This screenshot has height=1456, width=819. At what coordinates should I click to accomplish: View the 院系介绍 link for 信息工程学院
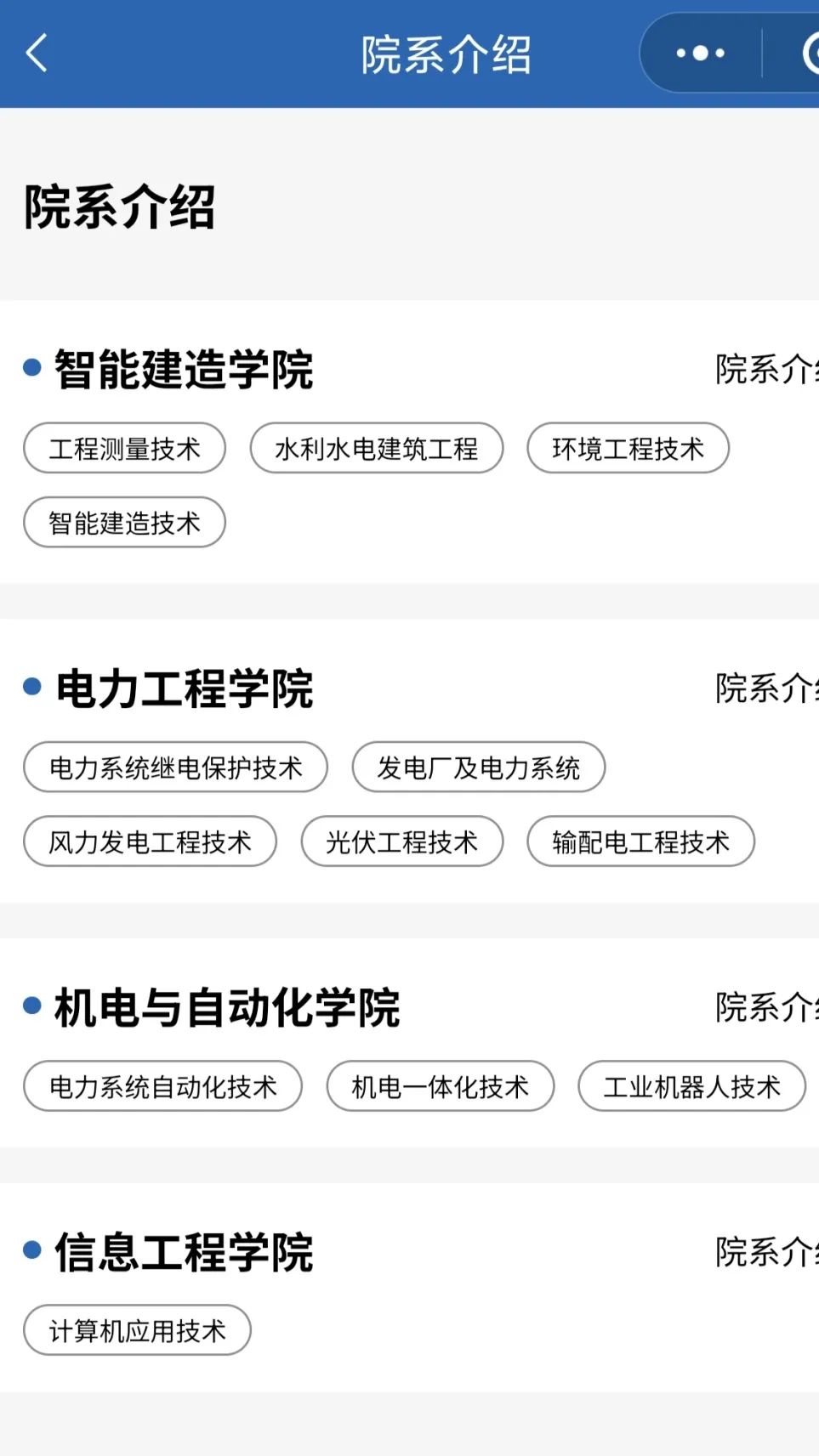coord(765,1252)
